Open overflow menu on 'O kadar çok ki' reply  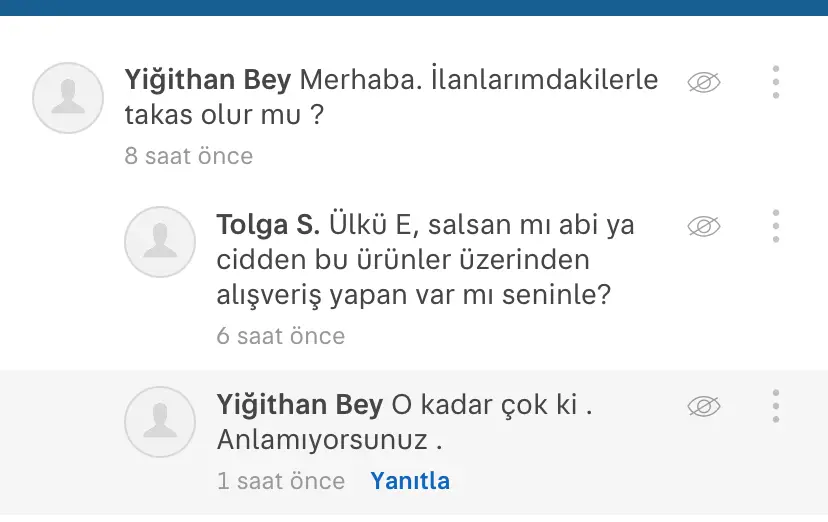[x=776, y=406]
